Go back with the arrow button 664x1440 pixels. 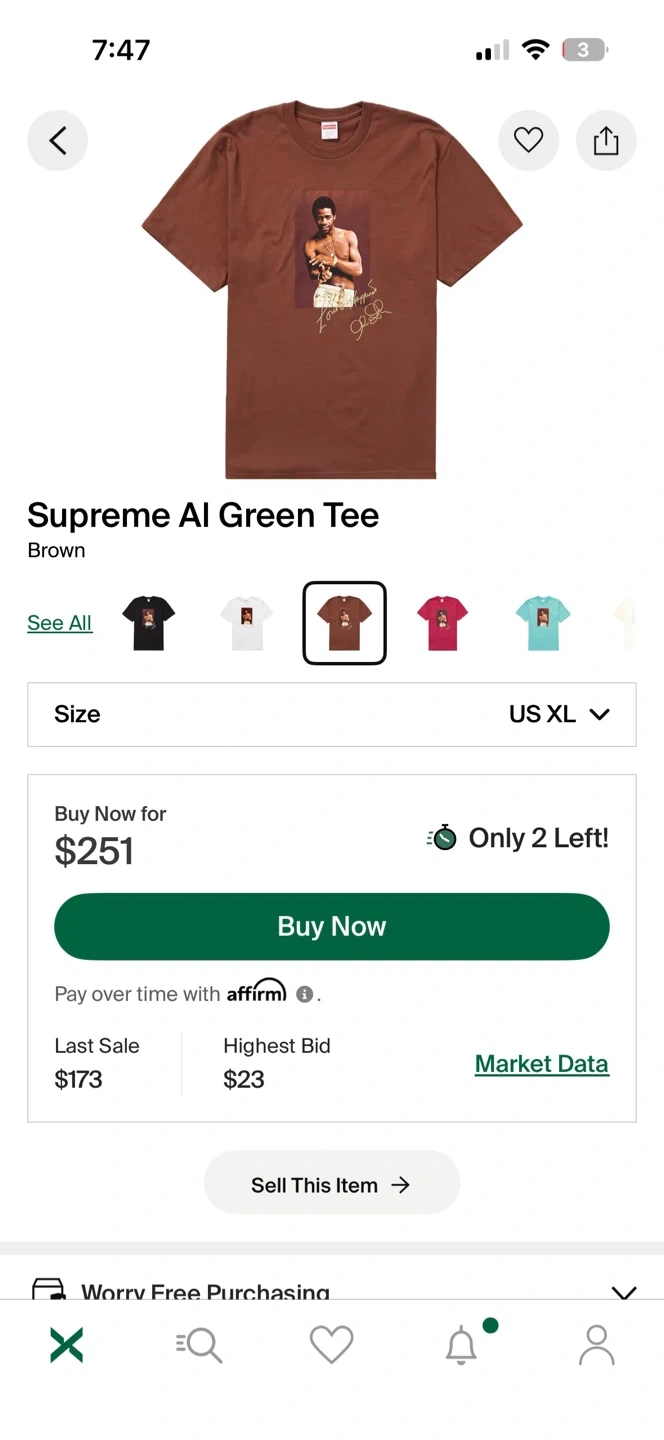pos(57,141)
